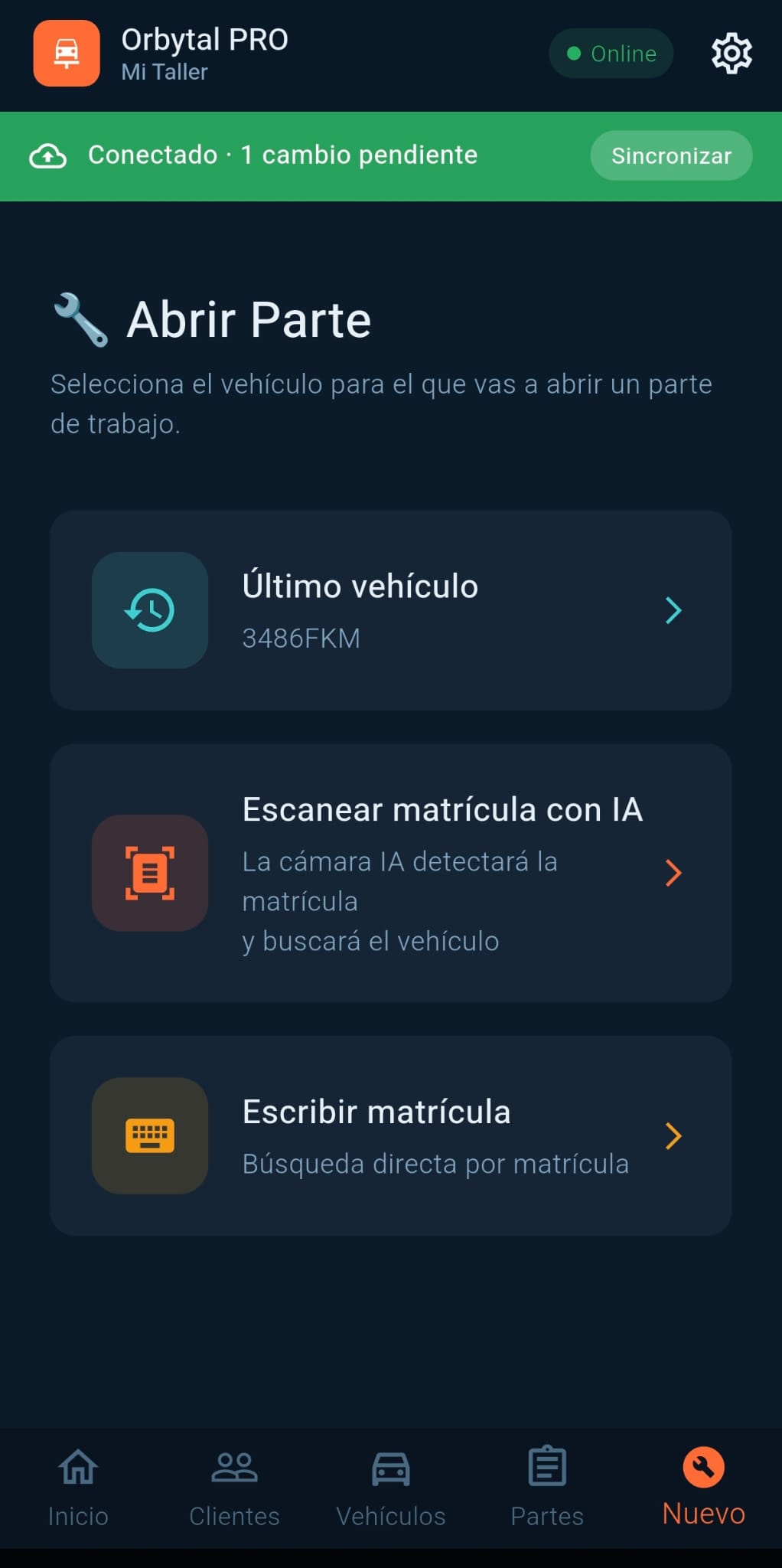Viewport: 782px width, 1568px height.
Task: Open Escribir matrícula using the arrow chevron
Action: (674, 1136)
